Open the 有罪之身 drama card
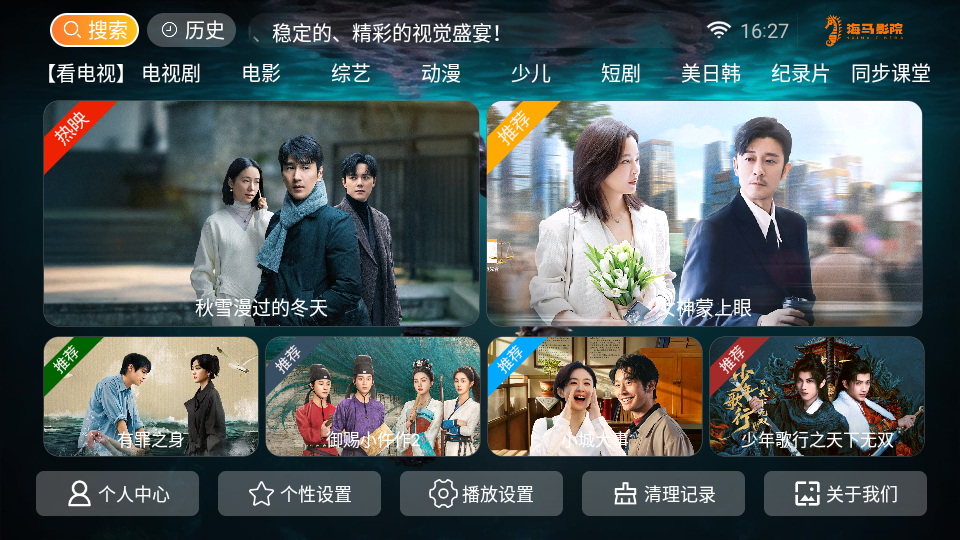This screenshot has width=960, height=540. pyautogui.click(x=151, y=396)
